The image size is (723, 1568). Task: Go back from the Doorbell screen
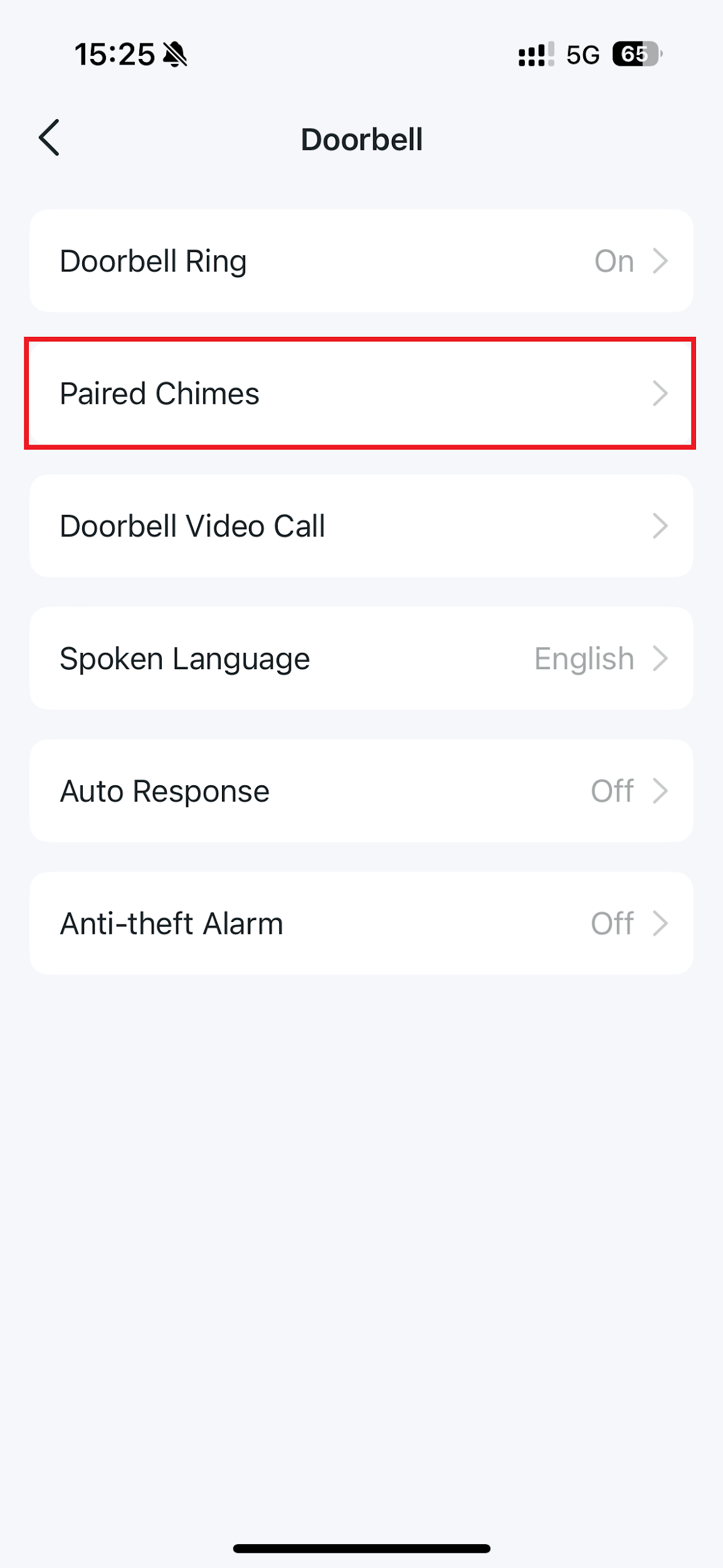49,137
